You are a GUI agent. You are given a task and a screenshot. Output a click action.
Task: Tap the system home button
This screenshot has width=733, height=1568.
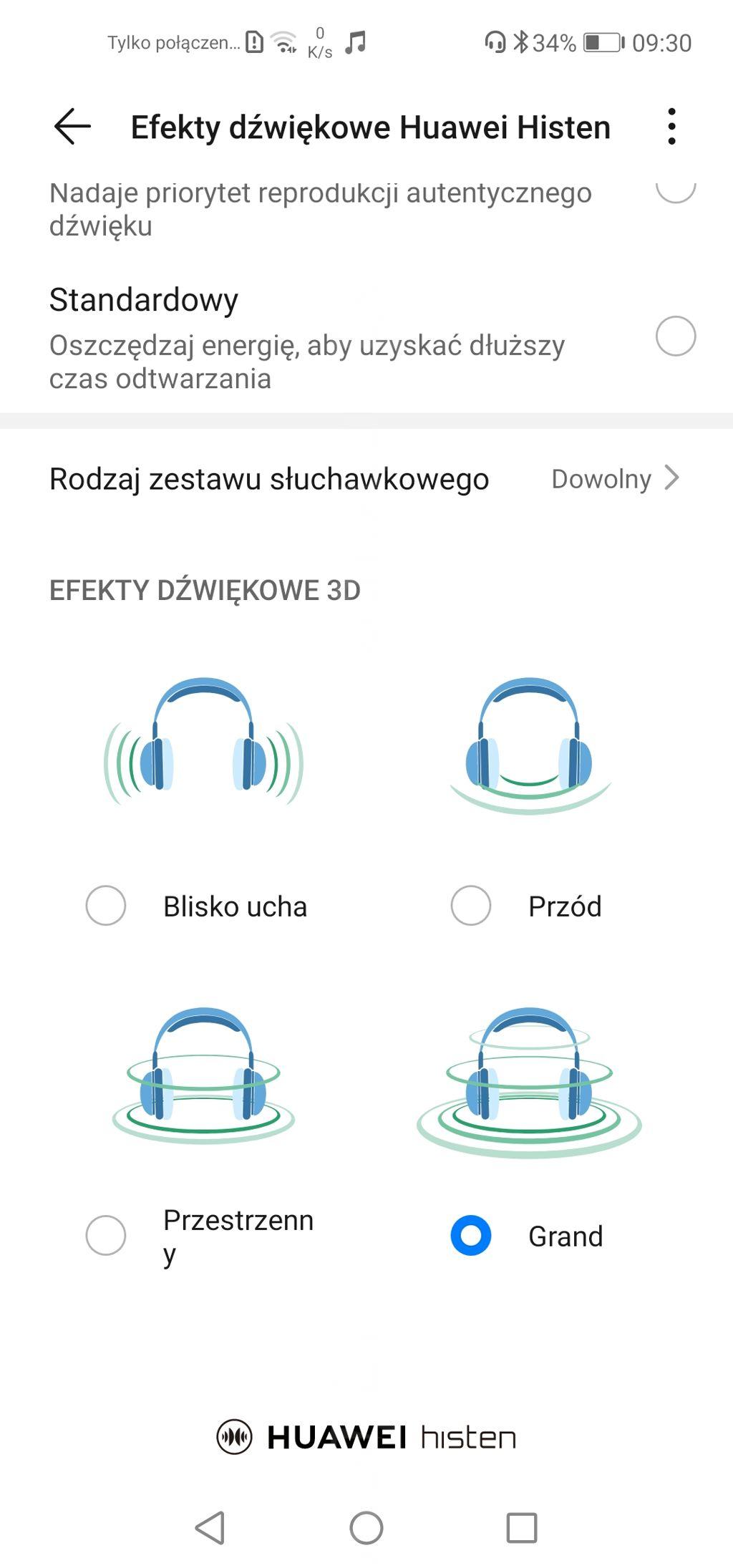tap(366, 1527)
